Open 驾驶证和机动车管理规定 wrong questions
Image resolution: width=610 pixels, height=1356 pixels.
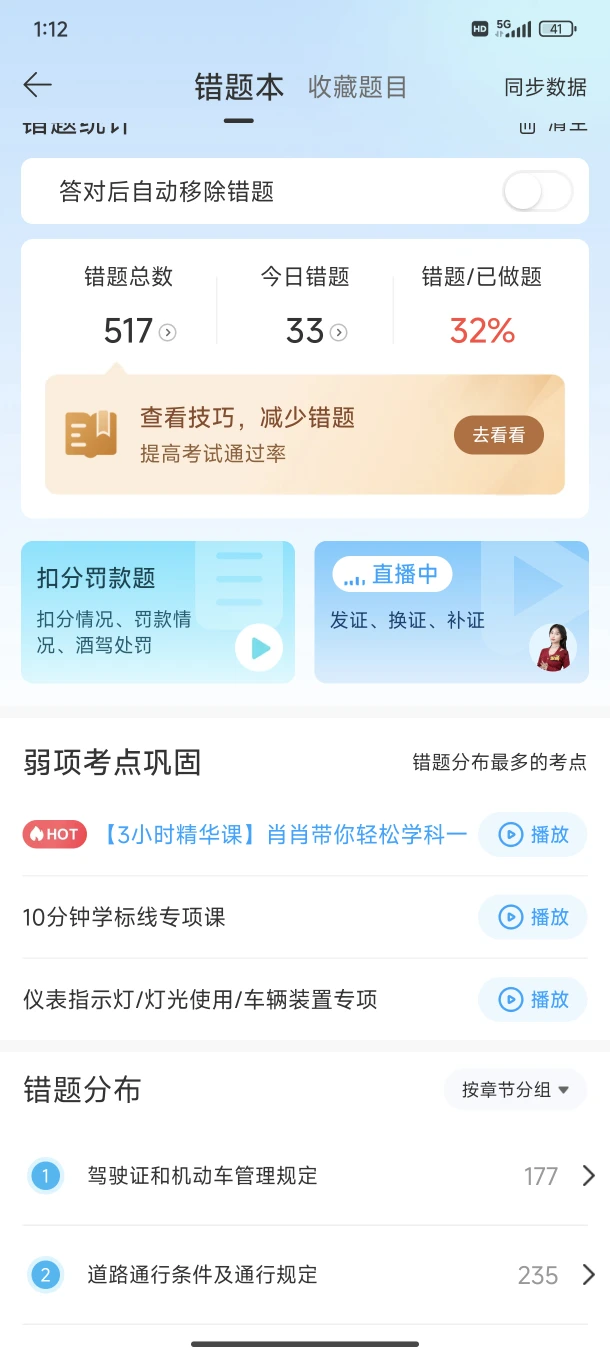[305, 1176]
